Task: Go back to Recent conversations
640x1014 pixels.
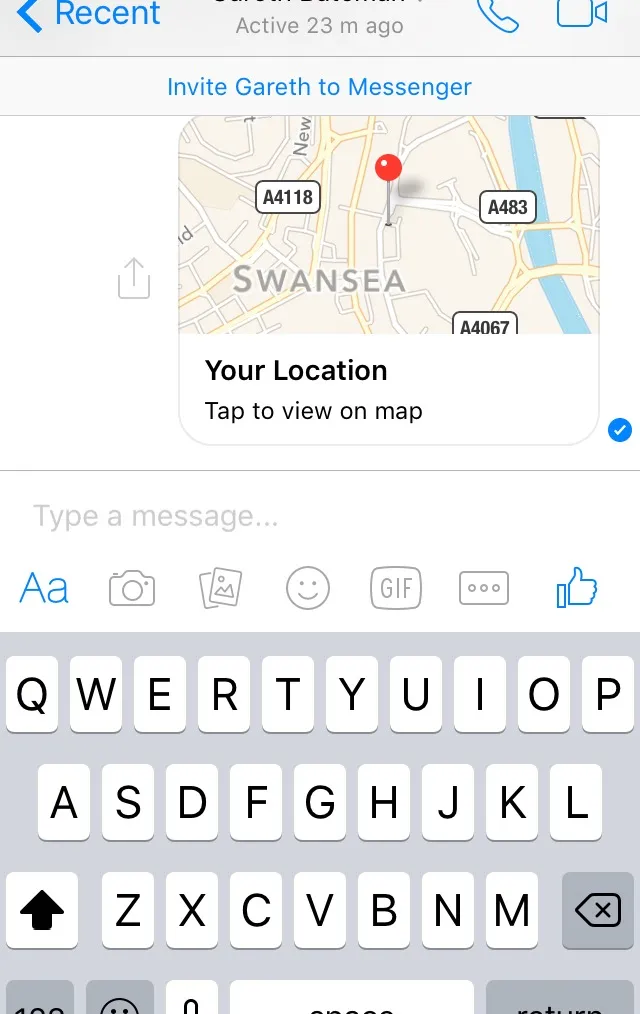Action: 88,14
